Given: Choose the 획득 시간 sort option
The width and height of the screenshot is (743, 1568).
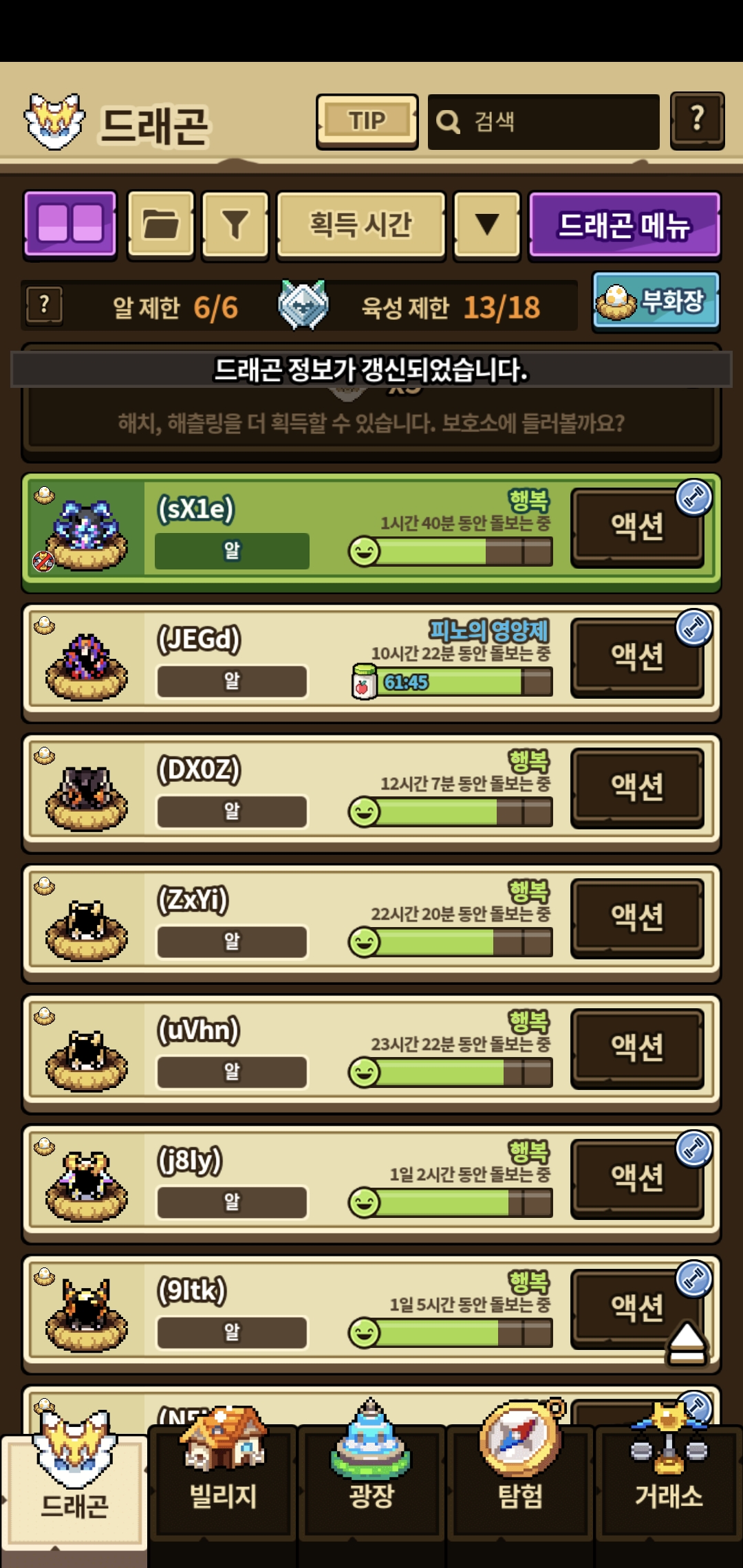Looking at the screenshot, I should [360, 225].
